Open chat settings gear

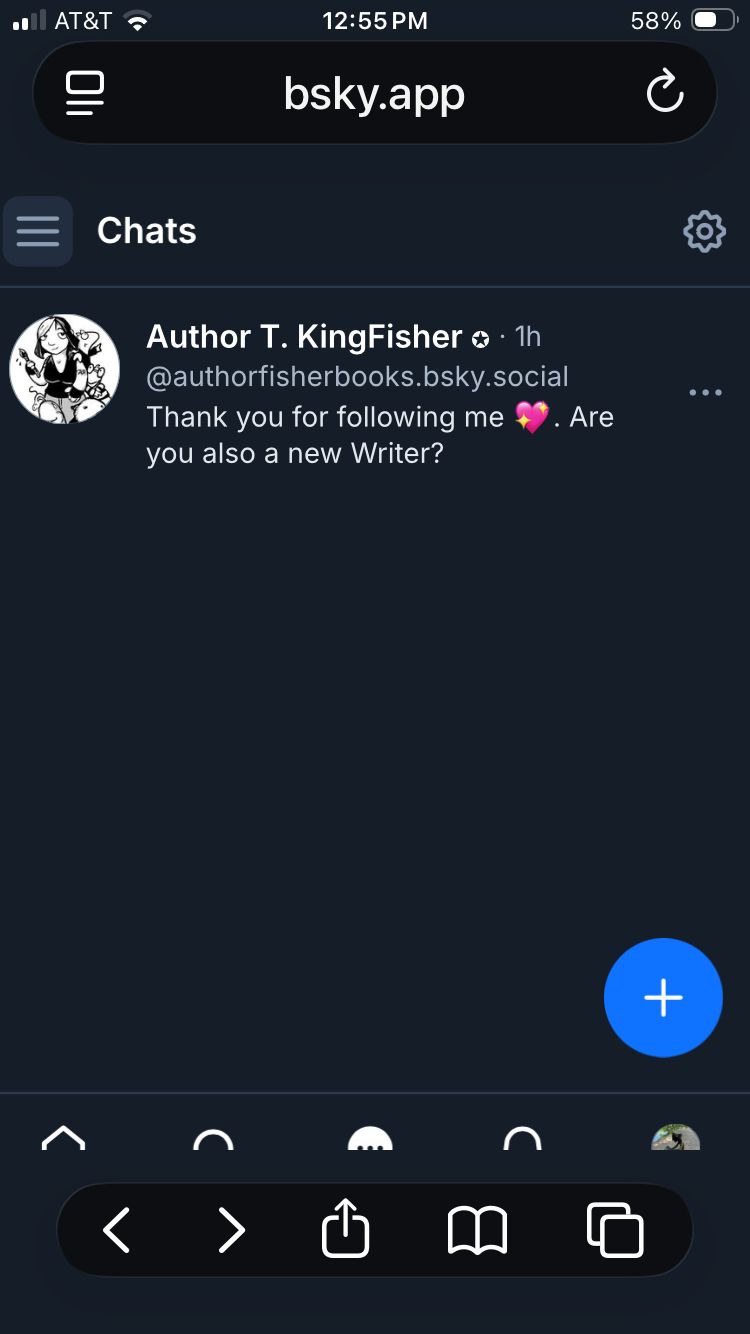[x=704, y=231]
